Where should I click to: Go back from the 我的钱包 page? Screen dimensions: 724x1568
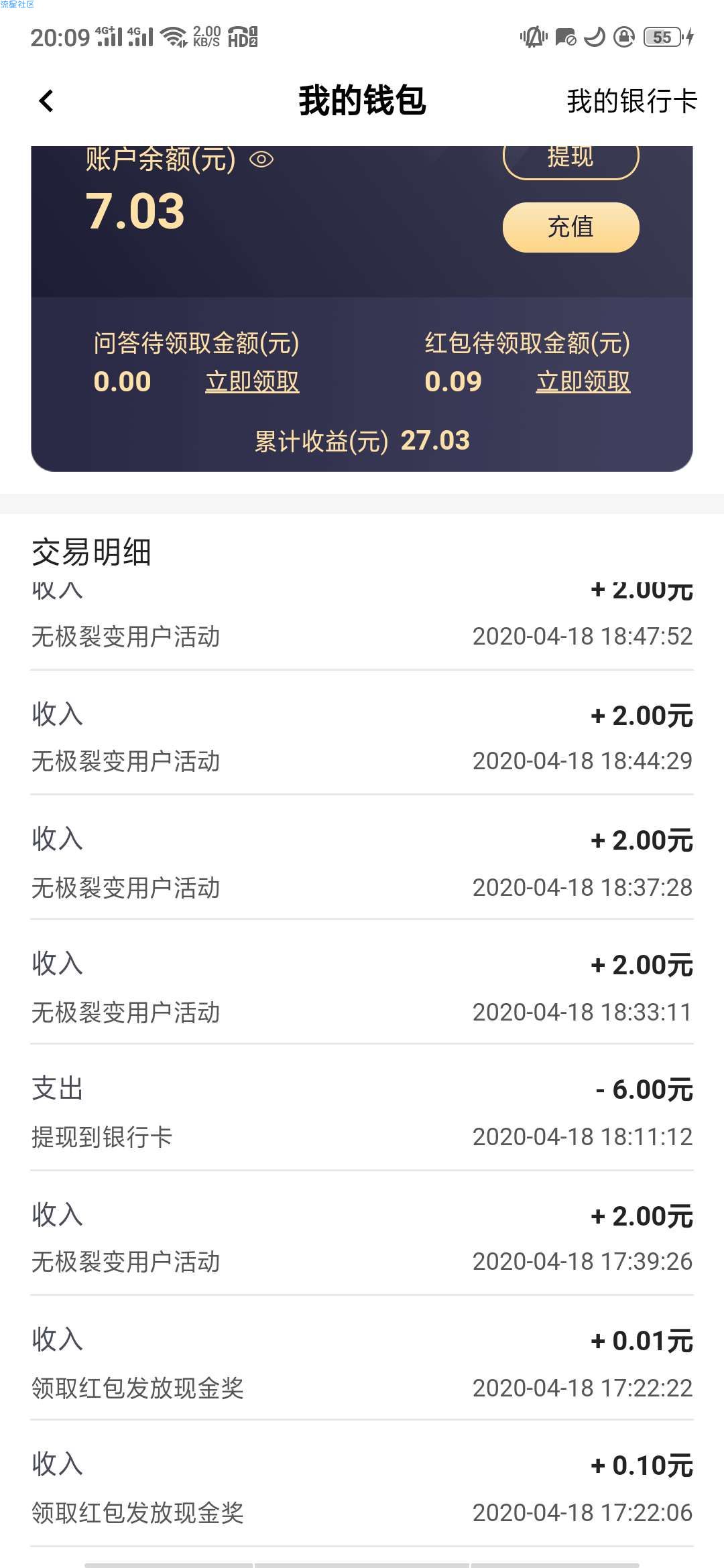[46, 101]
